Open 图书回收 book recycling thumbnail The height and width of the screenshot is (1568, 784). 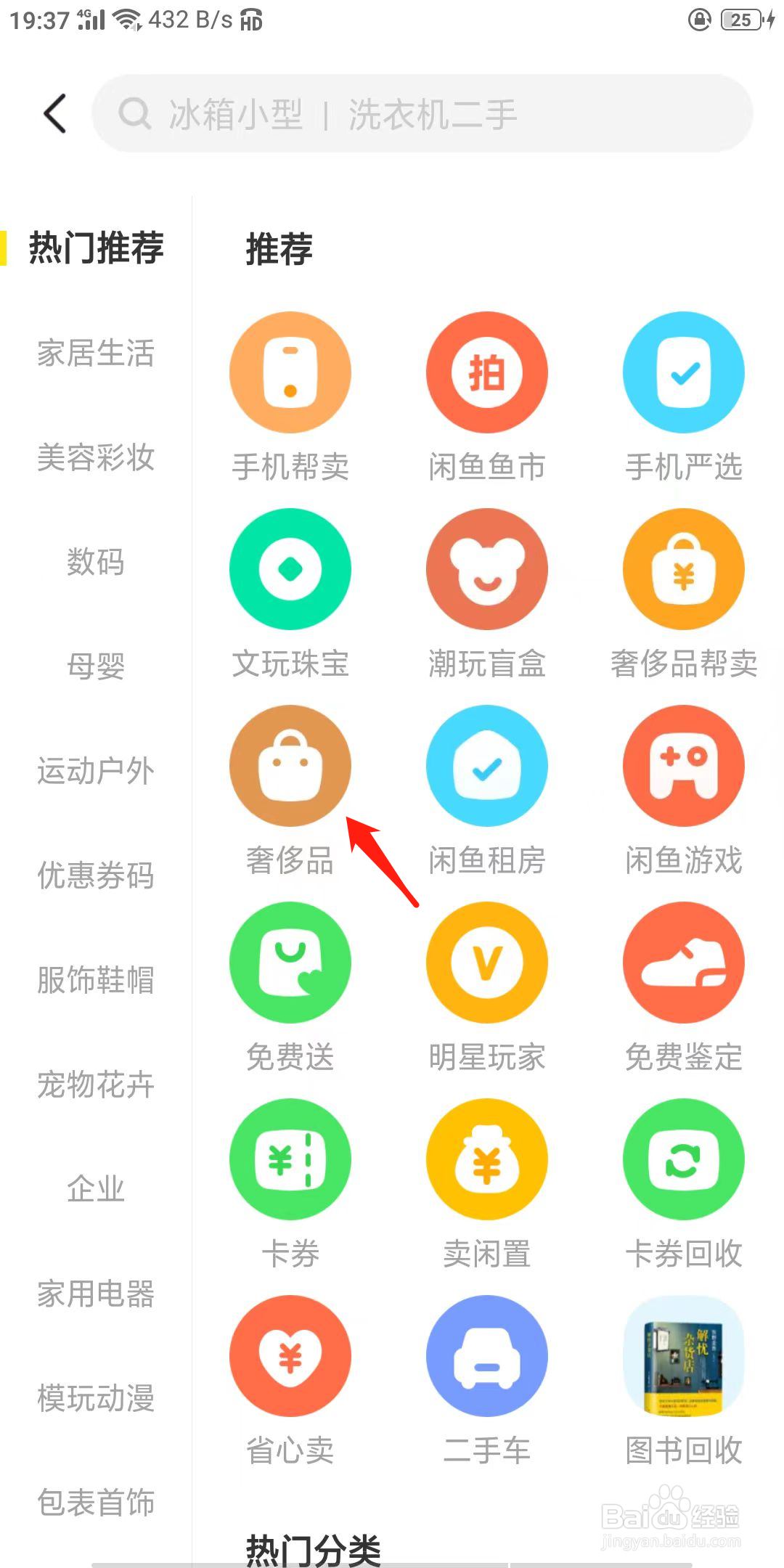point(682,1356)
